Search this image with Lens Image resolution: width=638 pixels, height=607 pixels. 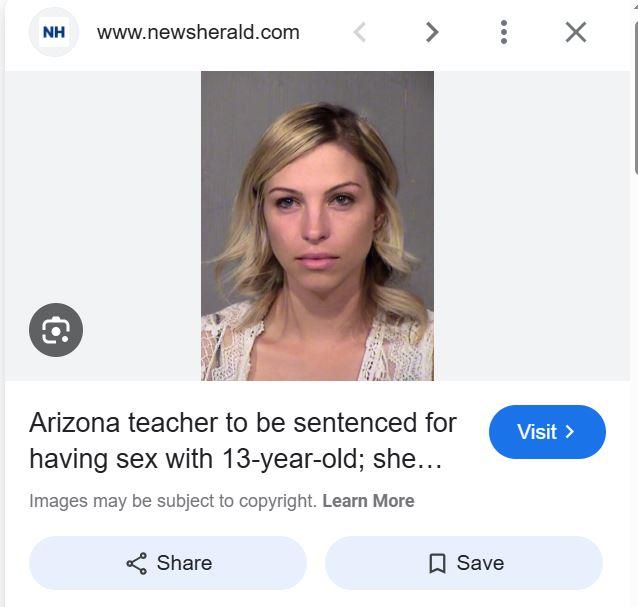pyautogui.click(x=56, y=330)
